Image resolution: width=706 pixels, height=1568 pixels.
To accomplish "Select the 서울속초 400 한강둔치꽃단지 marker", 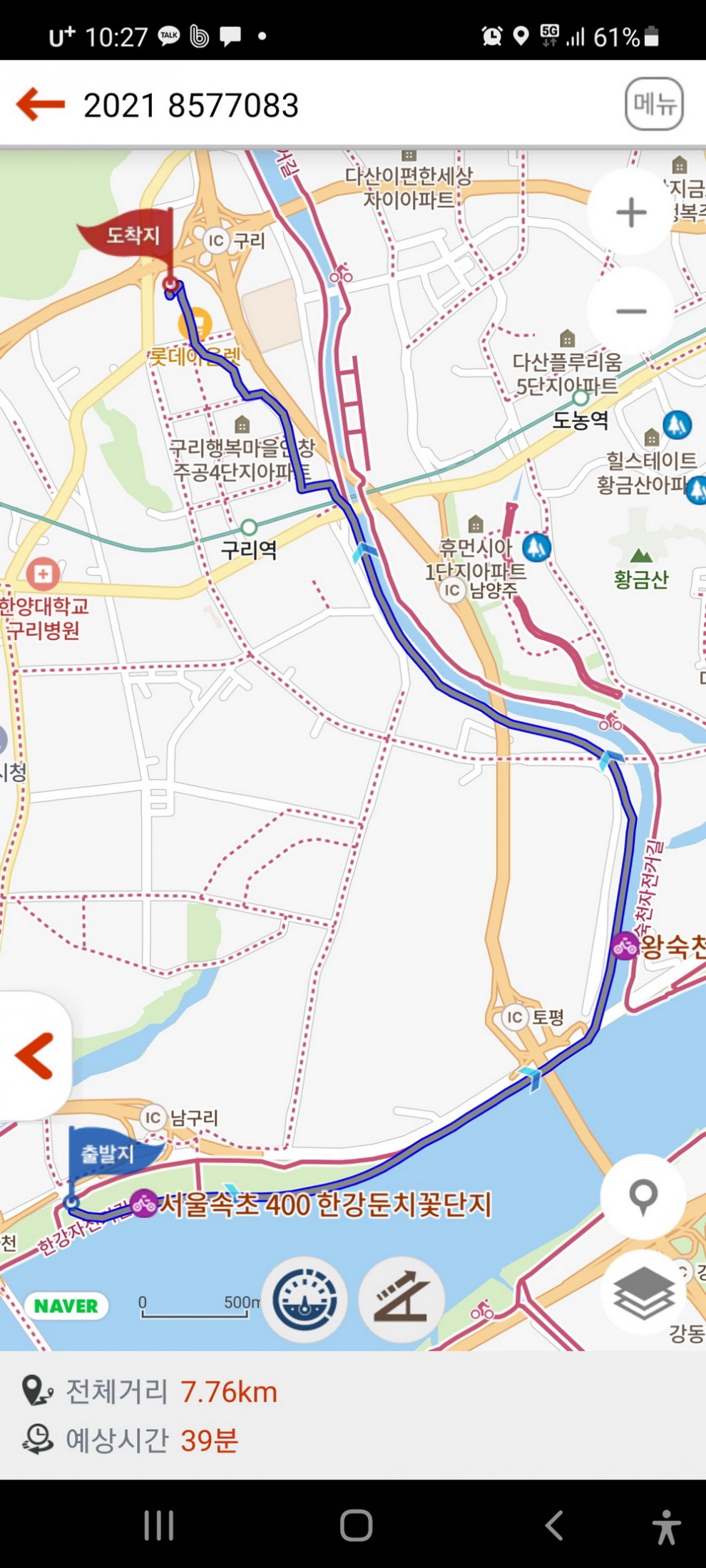I will [145, 1204].
